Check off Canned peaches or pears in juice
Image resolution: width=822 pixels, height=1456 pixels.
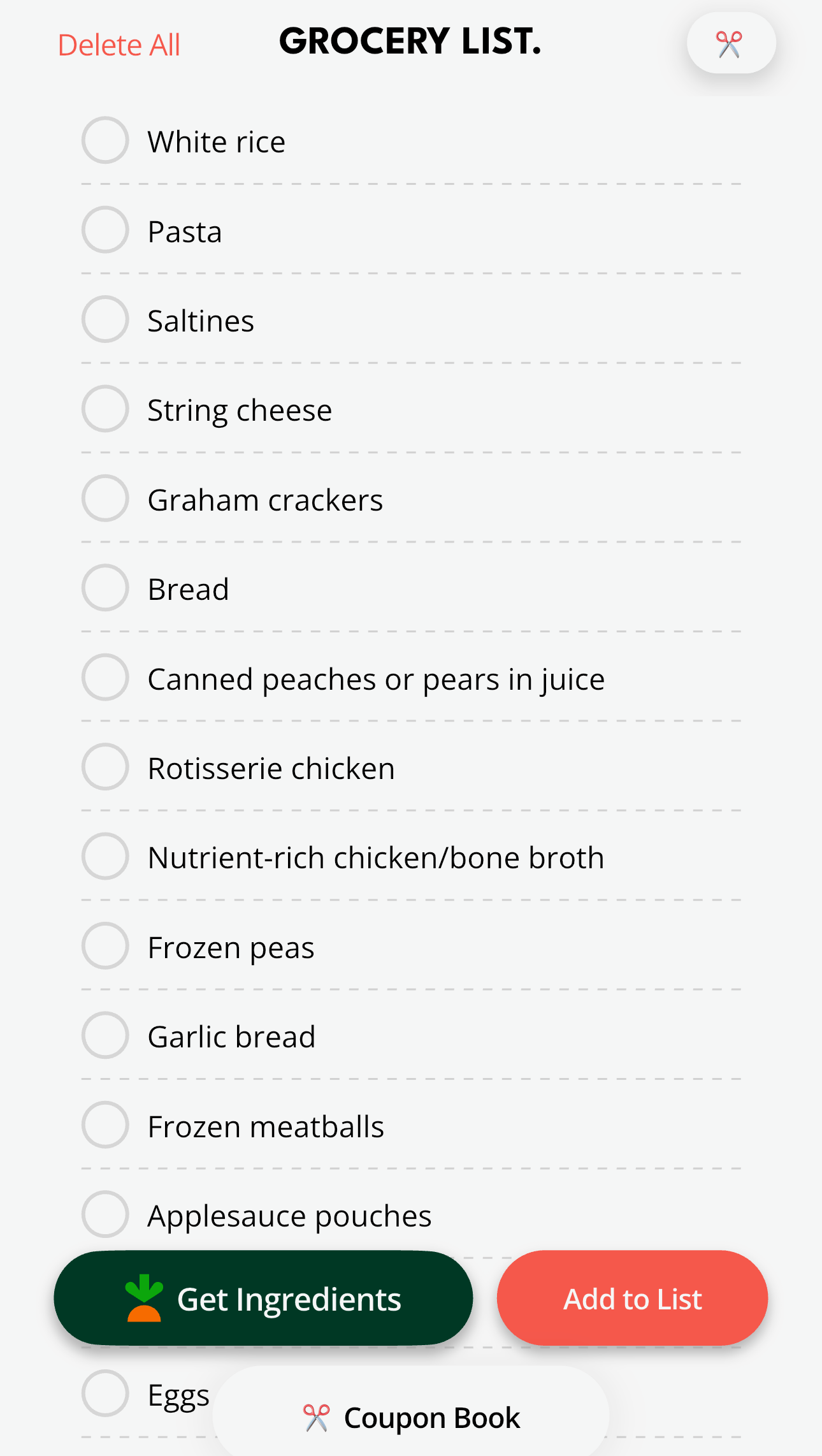(105, 677)
